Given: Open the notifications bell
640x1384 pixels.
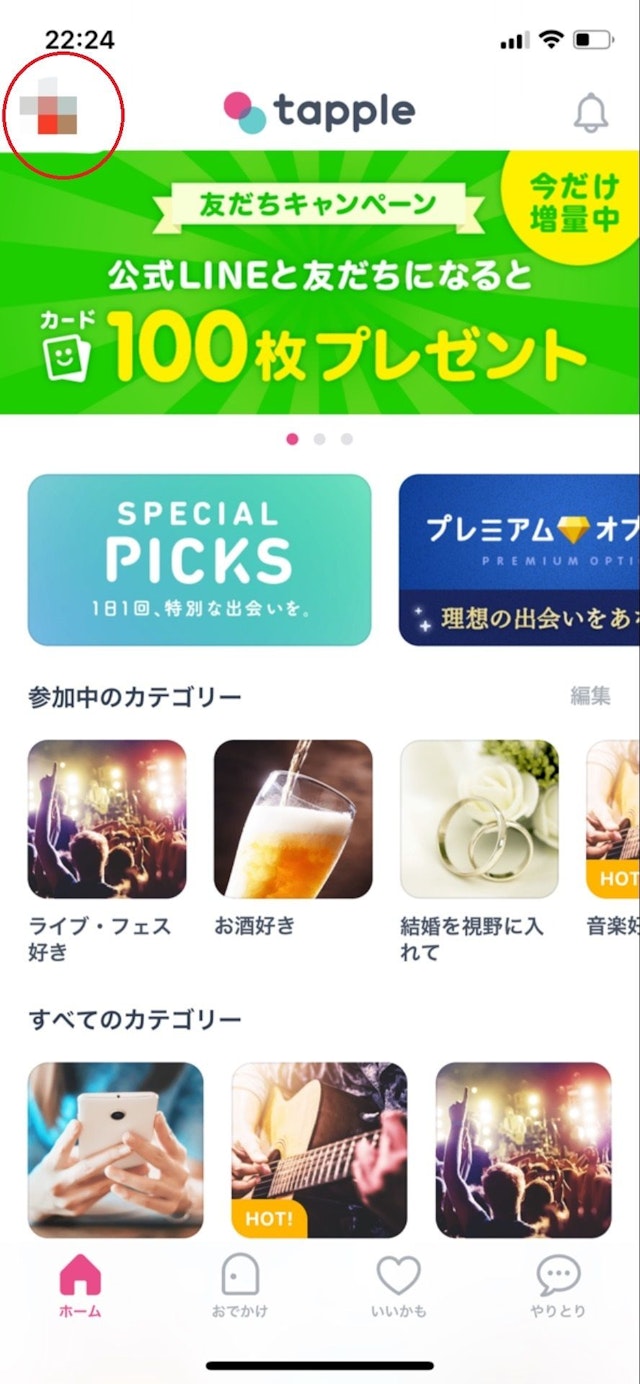Looking at the screenshot, I should (x=591, y=114).
